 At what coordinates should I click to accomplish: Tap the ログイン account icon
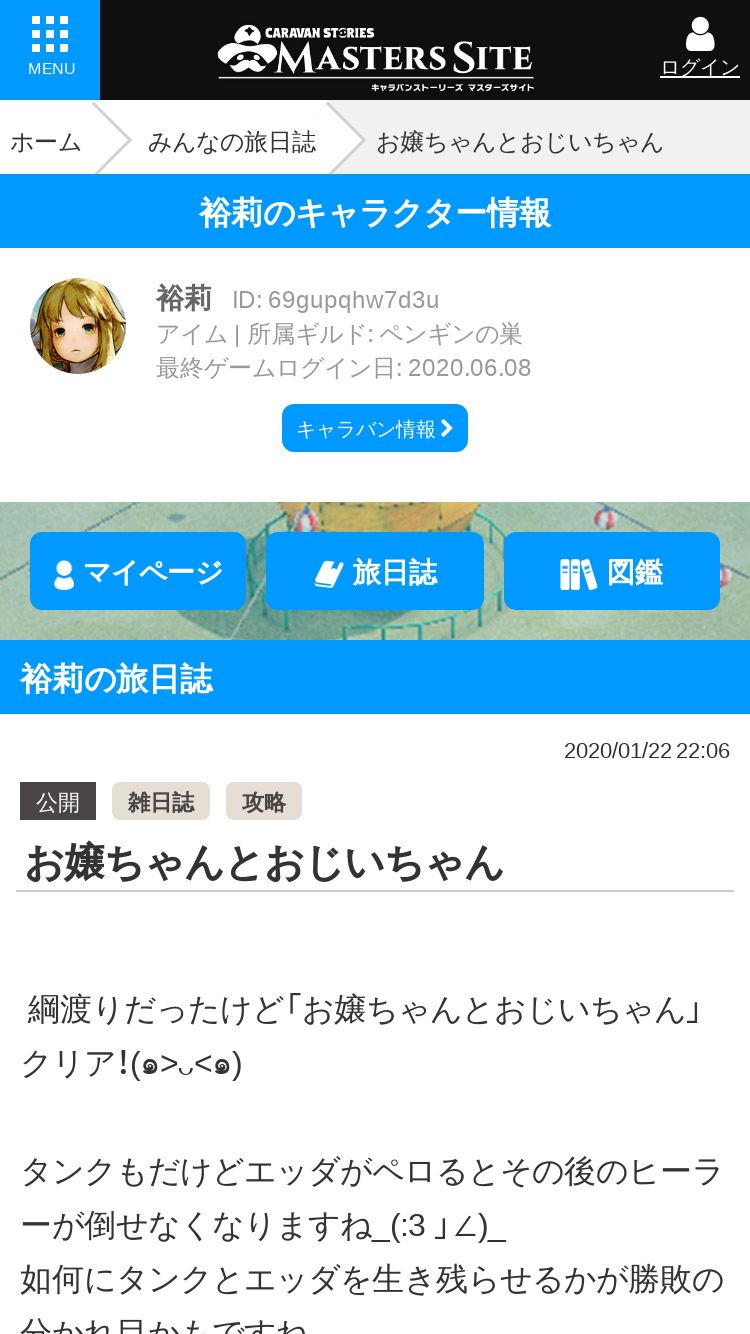coord(700,48)
